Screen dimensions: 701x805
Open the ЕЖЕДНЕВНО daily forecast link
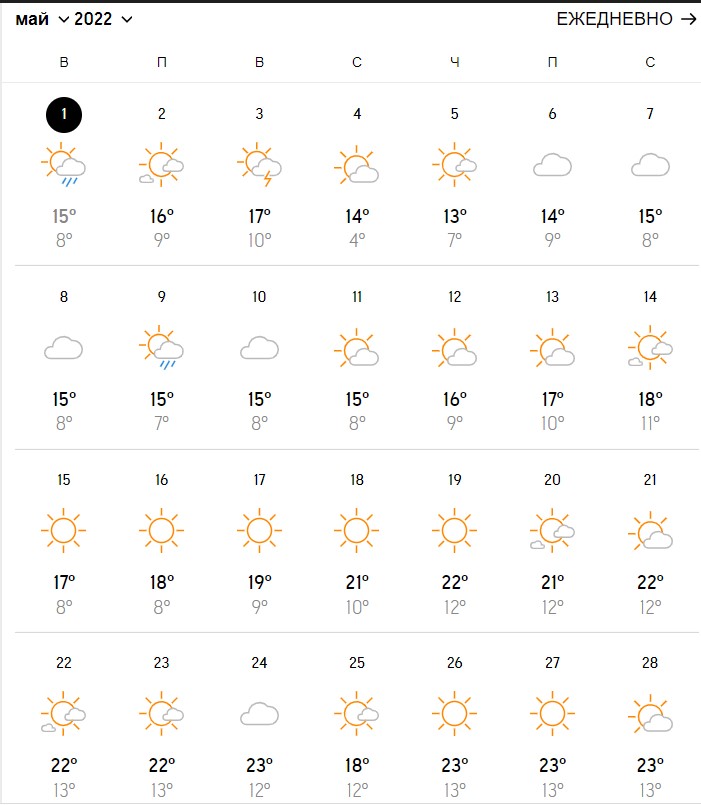pyautogui.click(x=626, y=19)
